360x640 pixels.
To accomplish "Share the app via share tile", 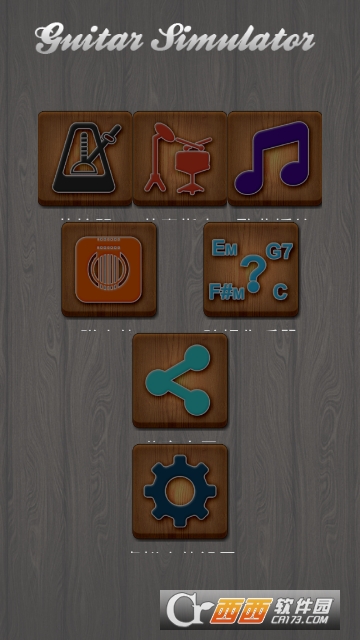I will click(180, 380).
